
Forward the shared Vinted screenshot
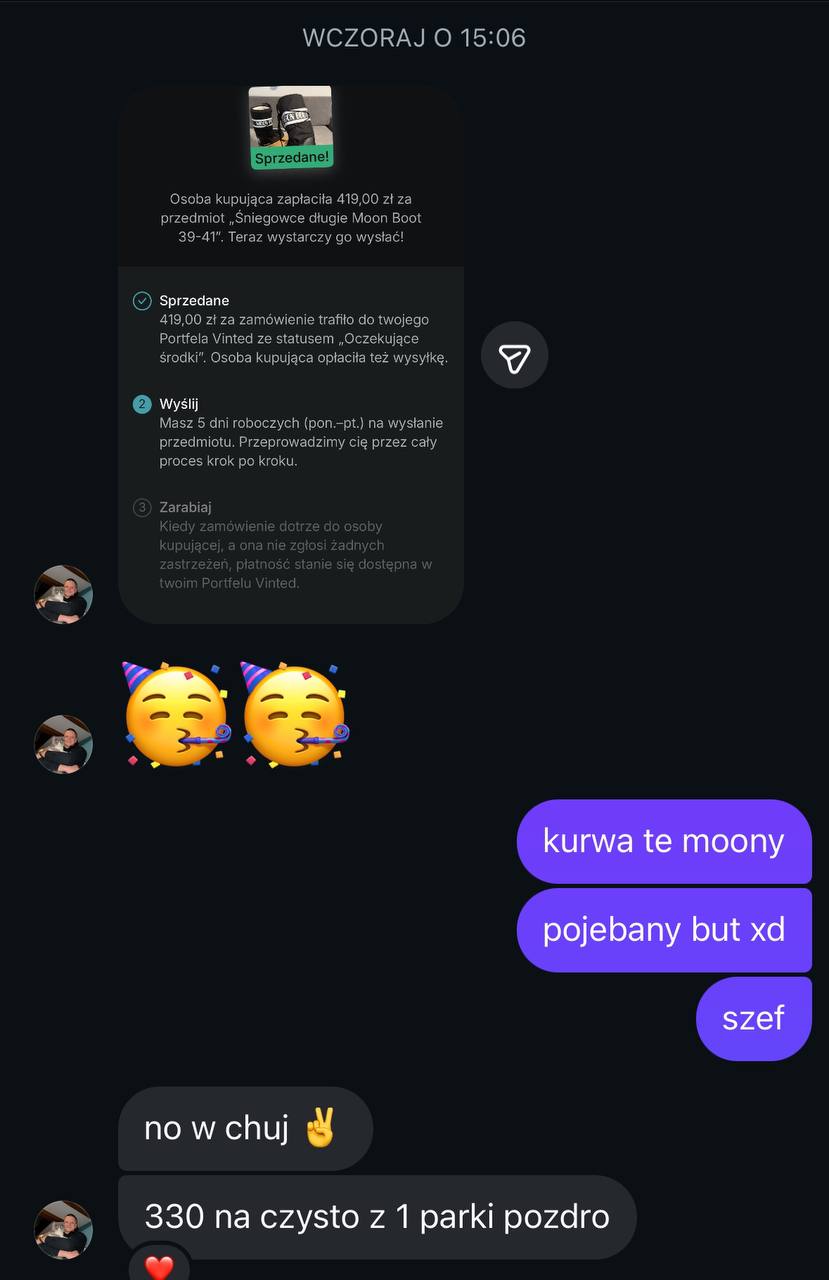(x=514, y=356)
